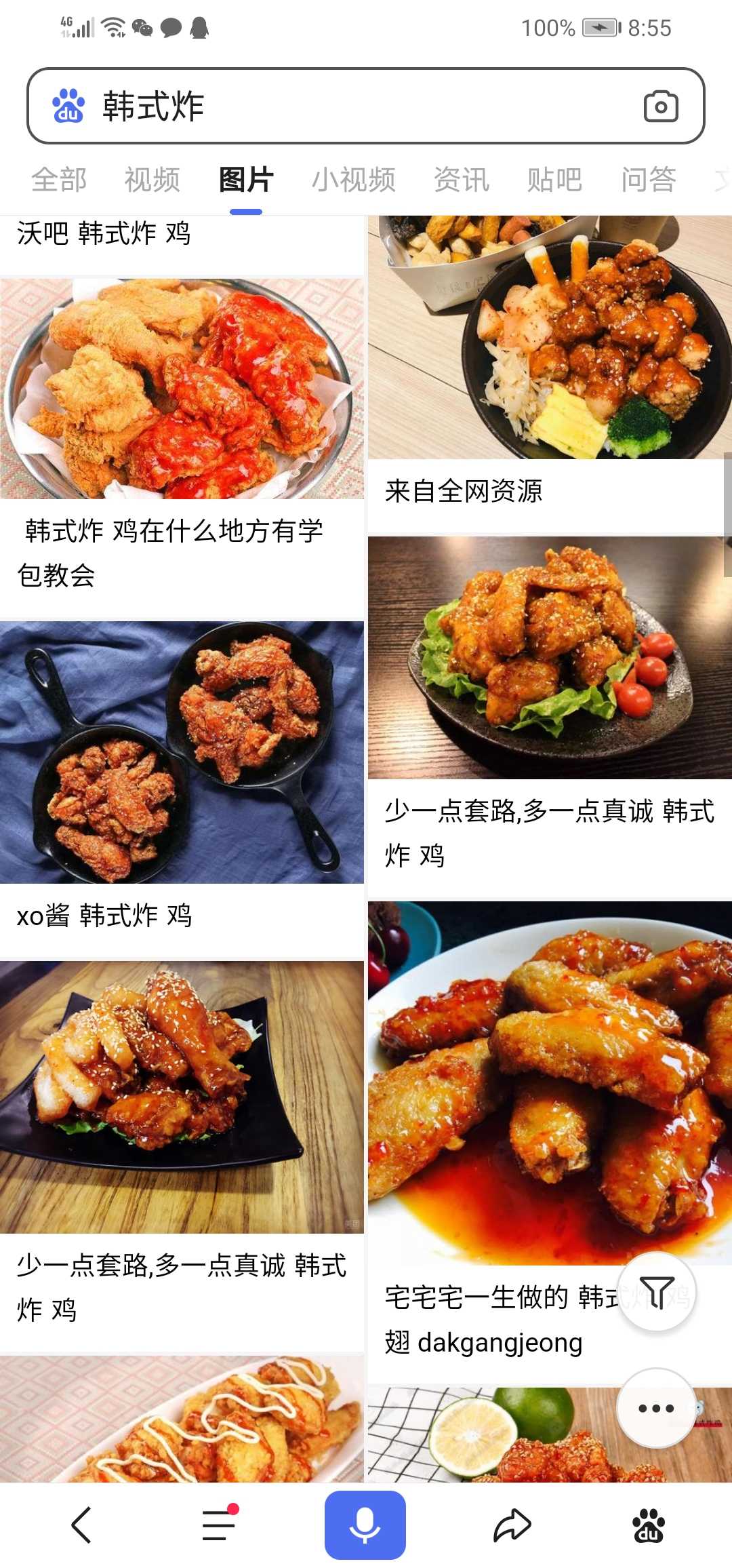Open the image filter funnel button

click(x=657, y=1292)
